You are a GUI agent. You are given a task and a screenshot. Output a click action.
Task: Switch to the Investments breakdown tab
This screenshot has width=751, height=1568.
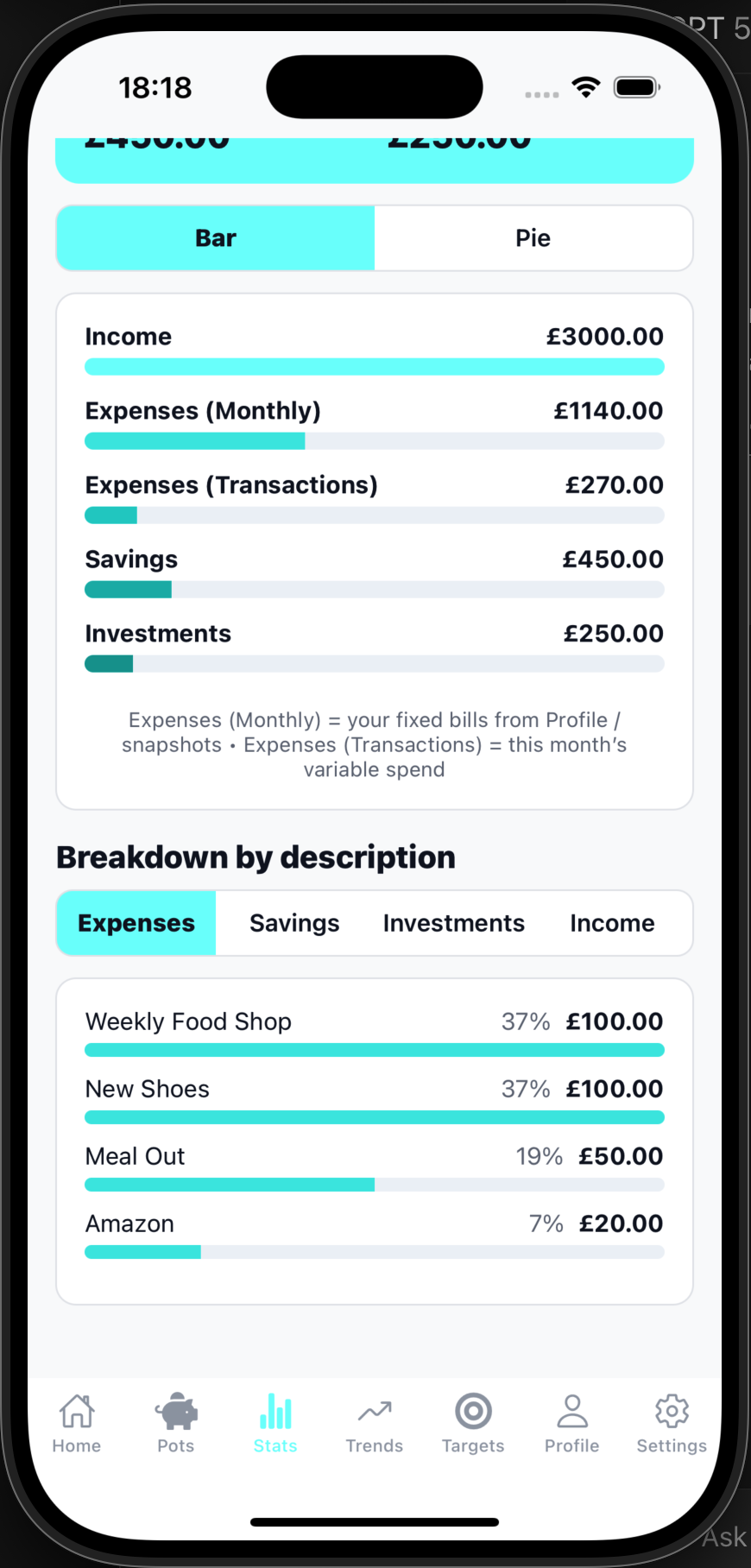(x=453, y=922)
